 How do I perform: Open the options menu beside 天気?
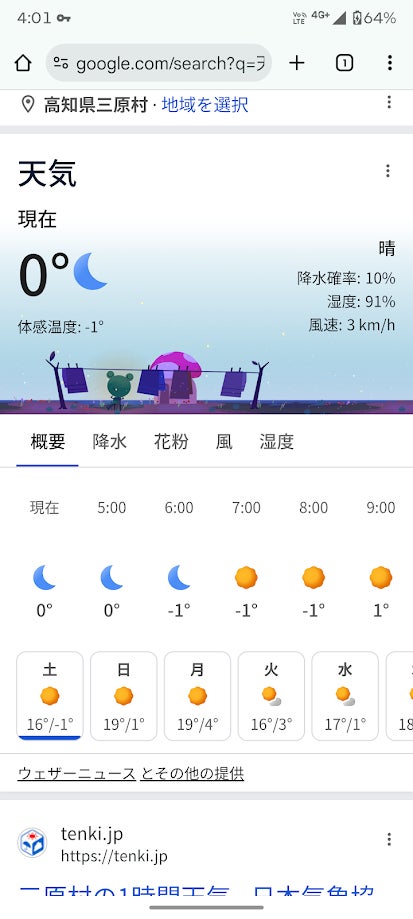(x=387, y=171)
